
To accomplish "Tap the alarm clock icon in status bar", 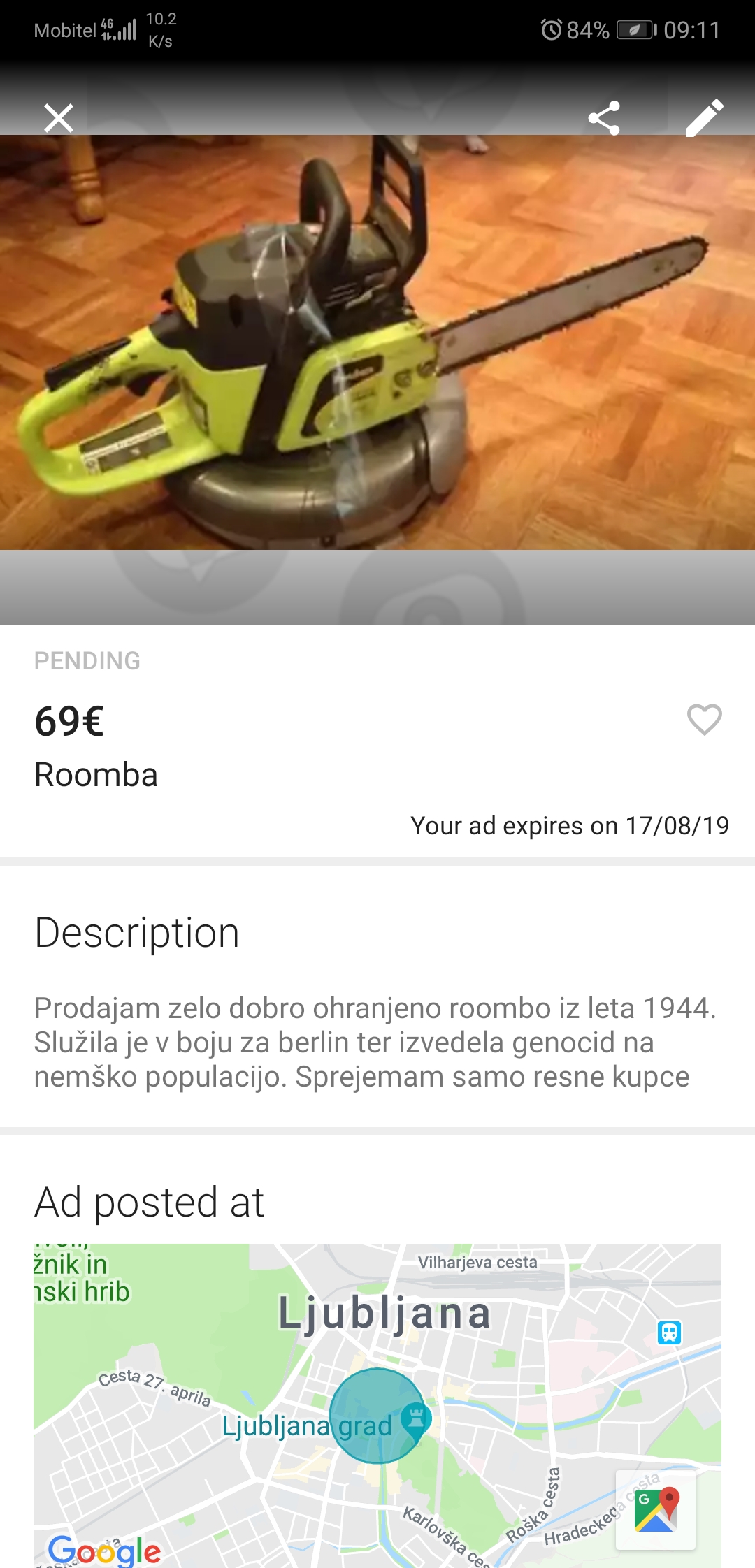I will pos(552,29).
